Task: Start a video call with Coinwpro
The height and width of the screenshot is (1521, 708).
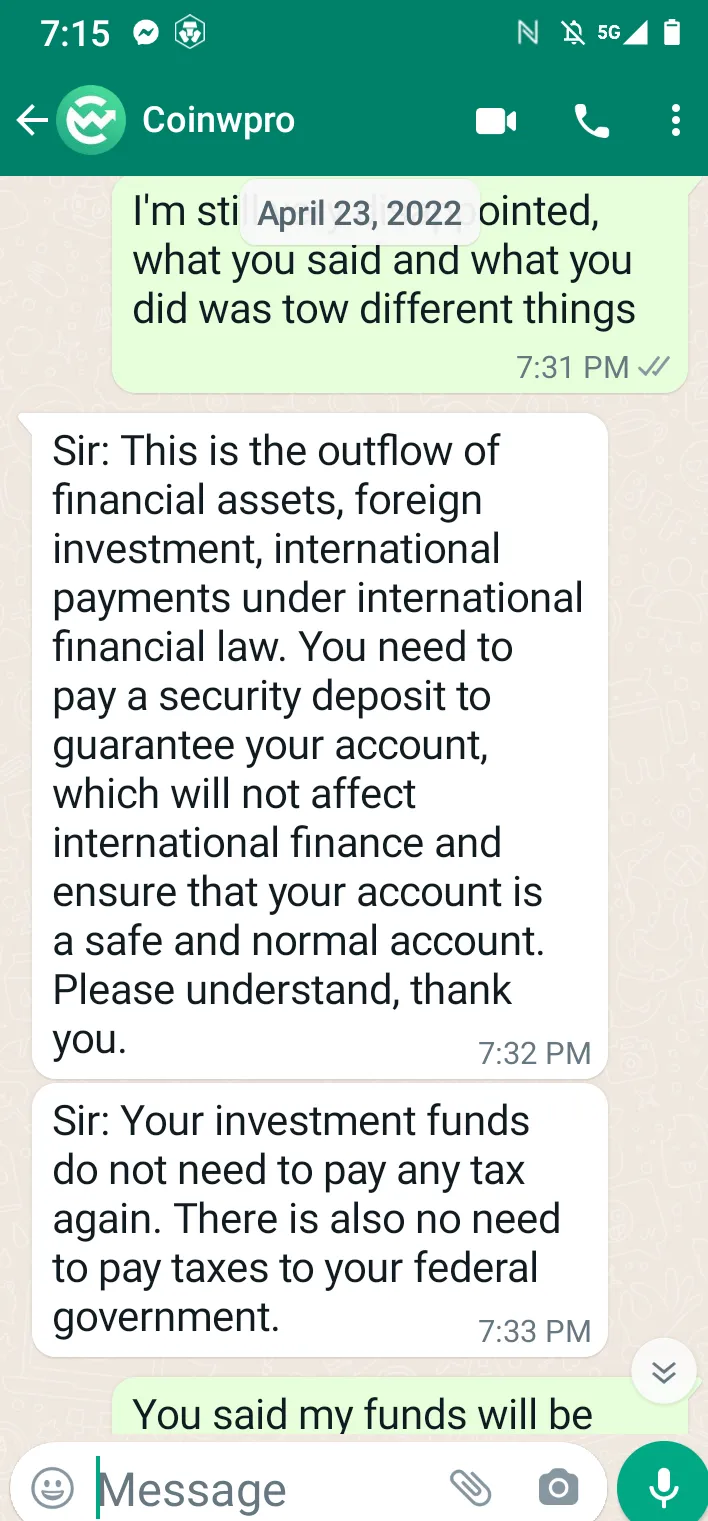Action: tap(496, 122)
